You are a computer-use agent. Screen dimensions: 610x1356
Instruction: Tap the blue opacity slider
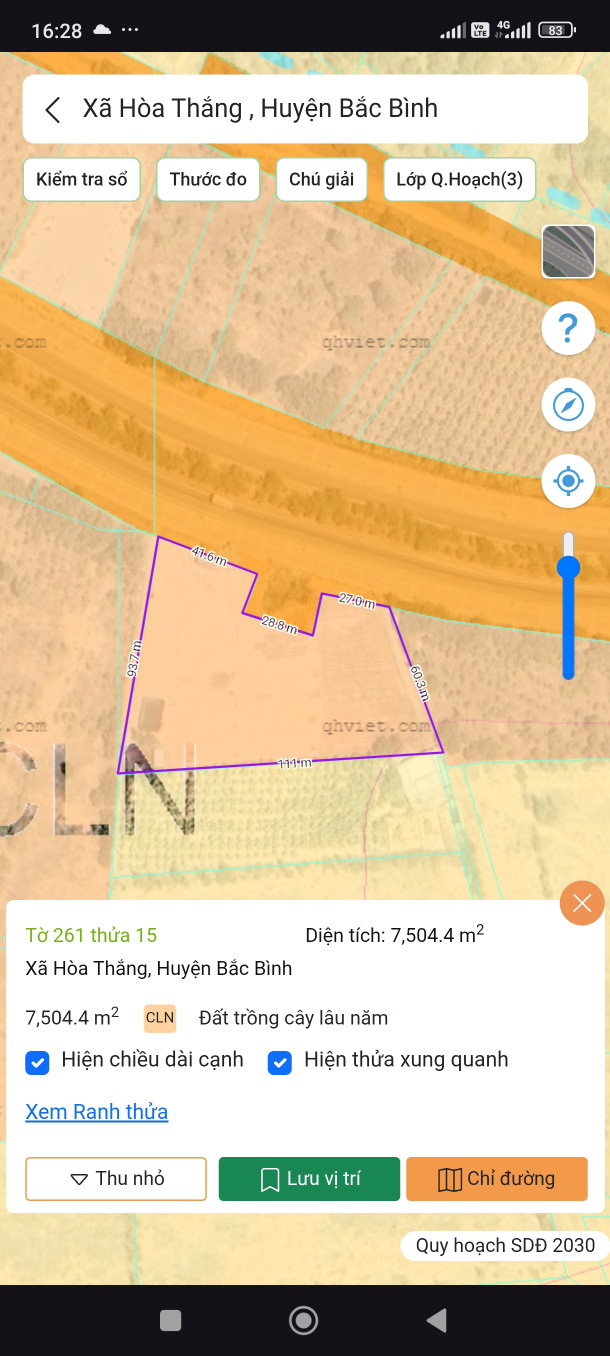(x=568, y=568)
